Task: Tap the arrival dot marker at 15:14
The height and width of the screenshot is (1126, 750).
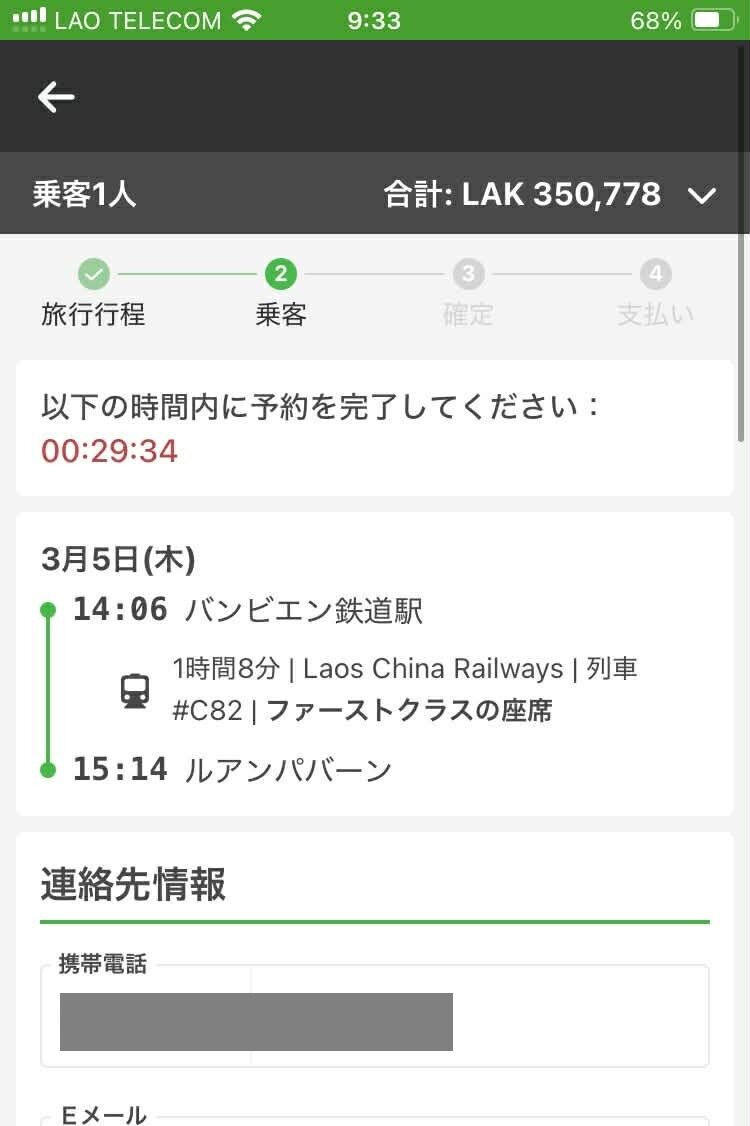Action: point(50,770)
